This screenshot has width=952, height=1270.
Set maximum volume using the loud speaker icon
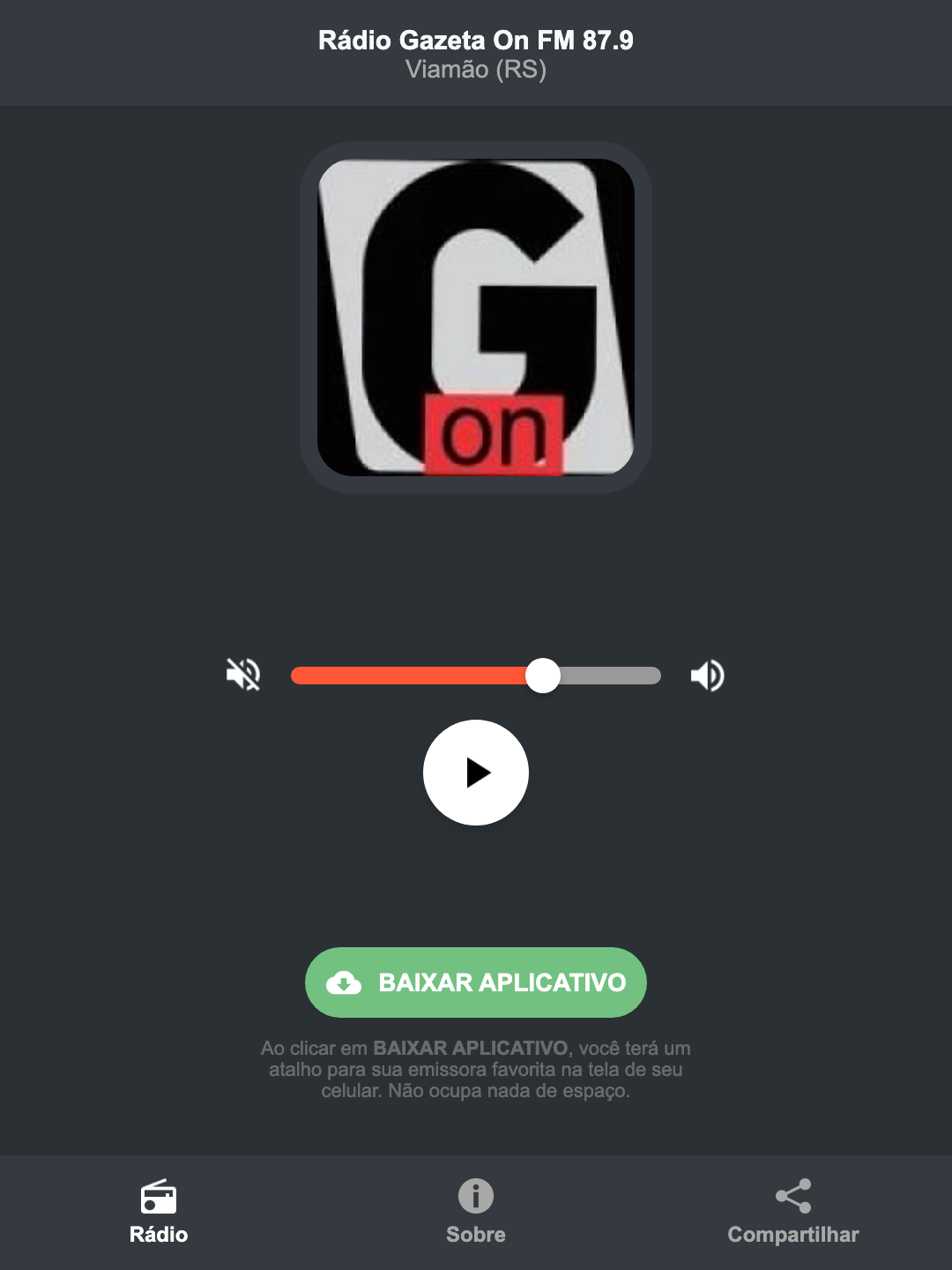pos(707,675)
